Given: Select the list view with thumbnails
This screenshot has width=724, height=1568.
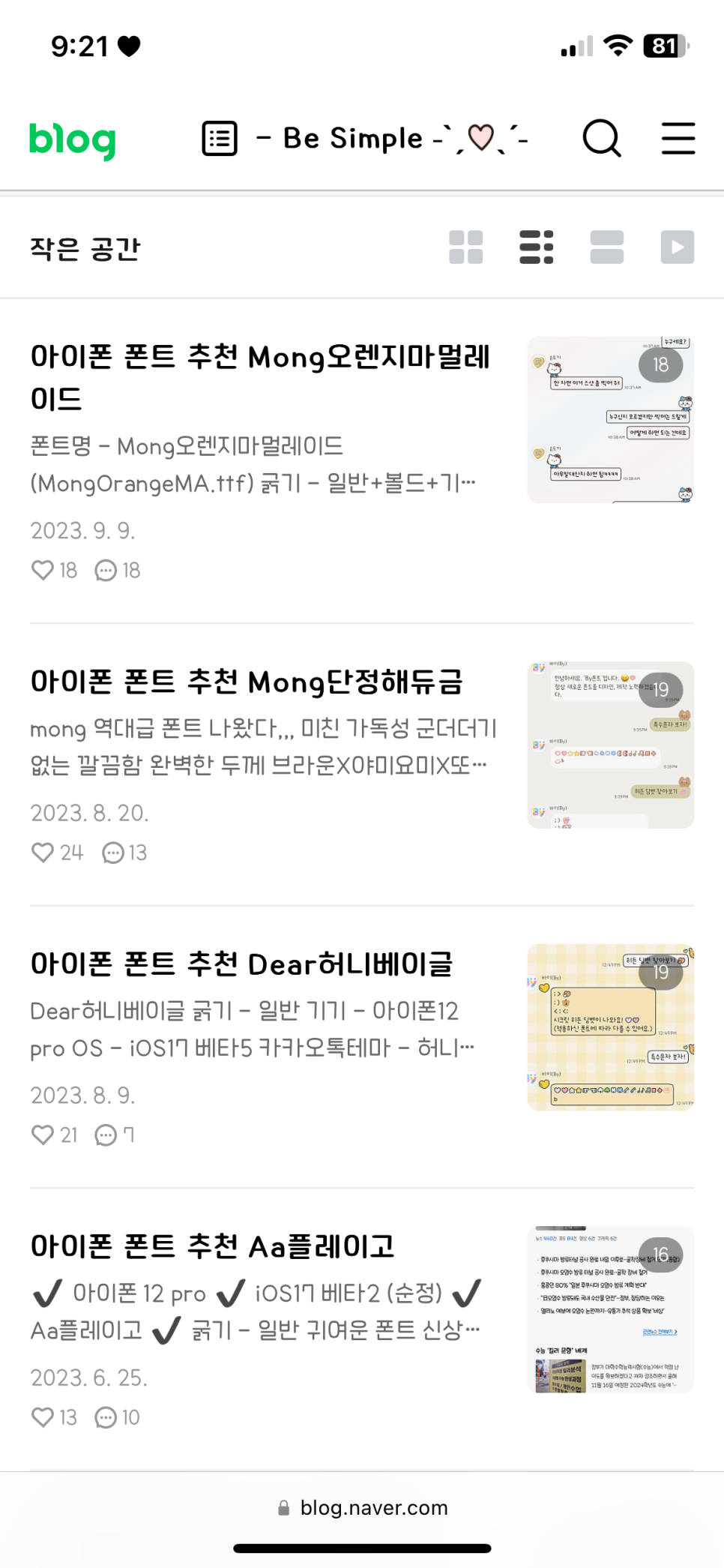Looking at the screenshot, I should (x=537, y=247).
